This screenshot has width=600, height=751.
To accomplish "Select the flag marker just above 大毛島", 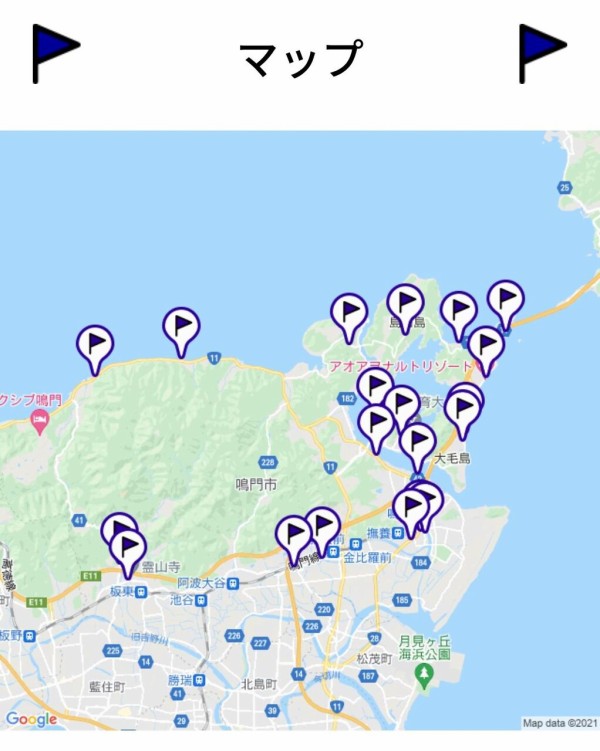I will click(x=417, y=443).
